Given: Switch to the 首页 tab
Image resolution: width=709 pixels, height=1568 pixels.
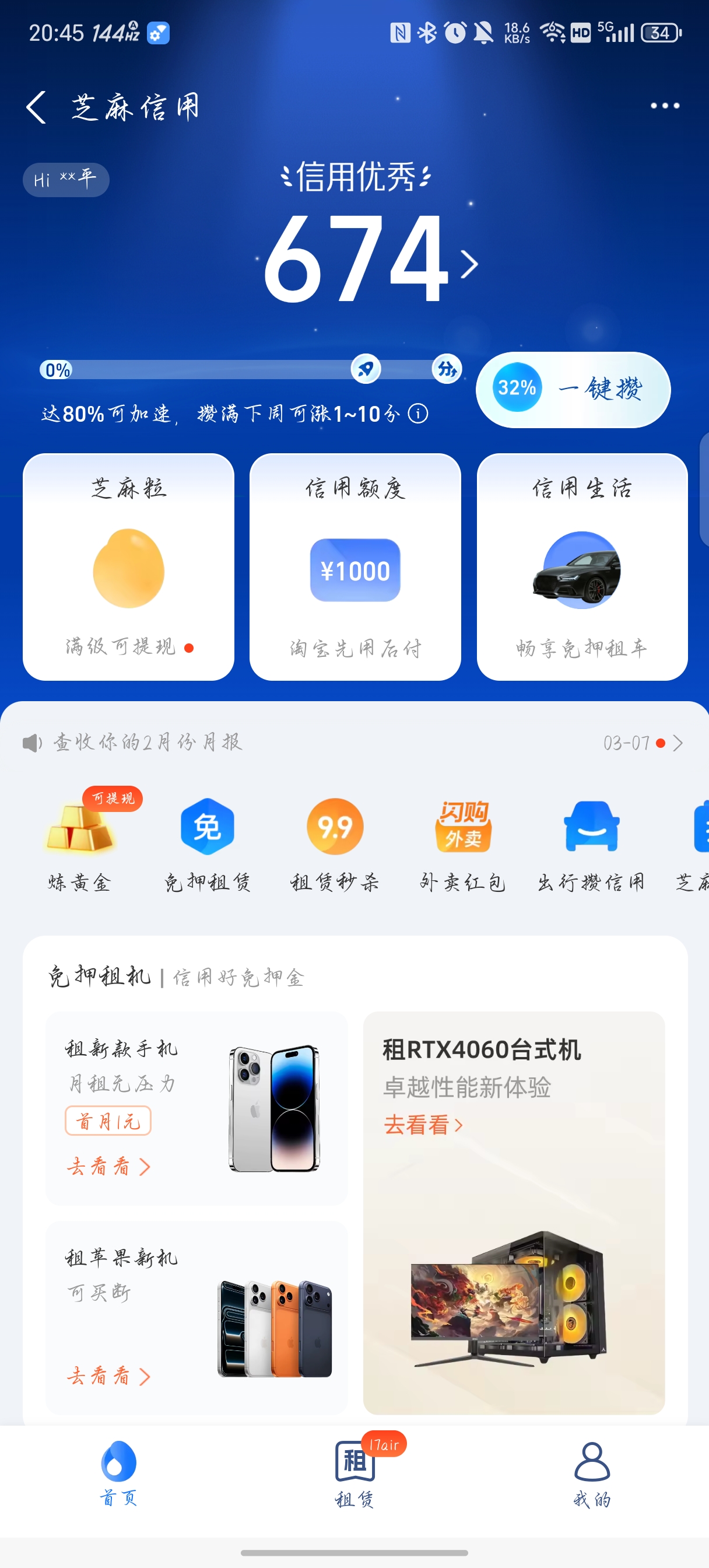Looking at the screenshot, I should tap(119, 1472).
